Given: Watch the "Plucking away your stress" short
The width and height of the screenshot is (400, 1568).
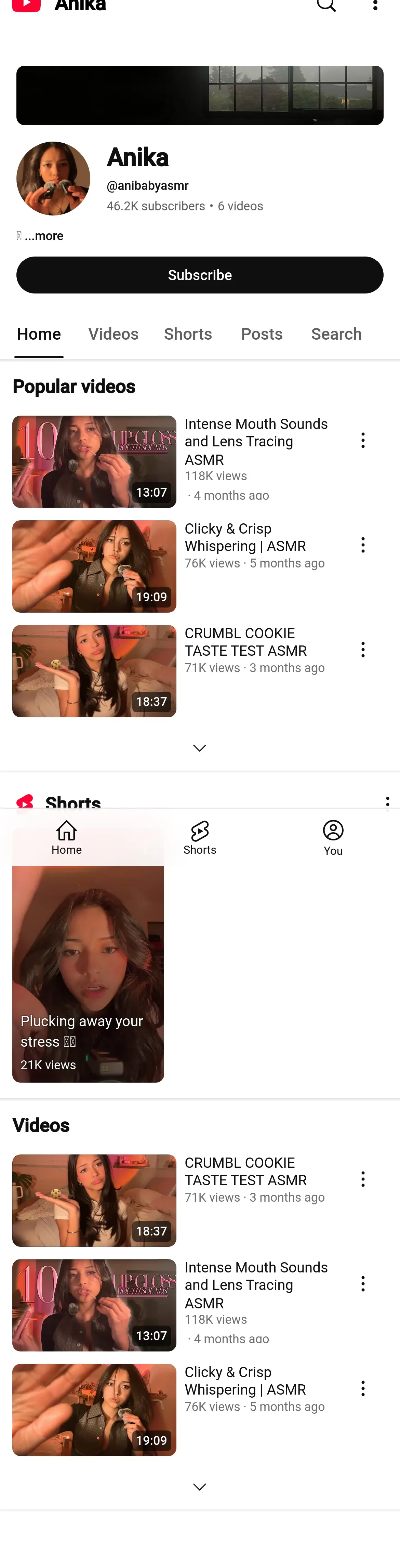Looking at the screenshot, I should (88, 974).
